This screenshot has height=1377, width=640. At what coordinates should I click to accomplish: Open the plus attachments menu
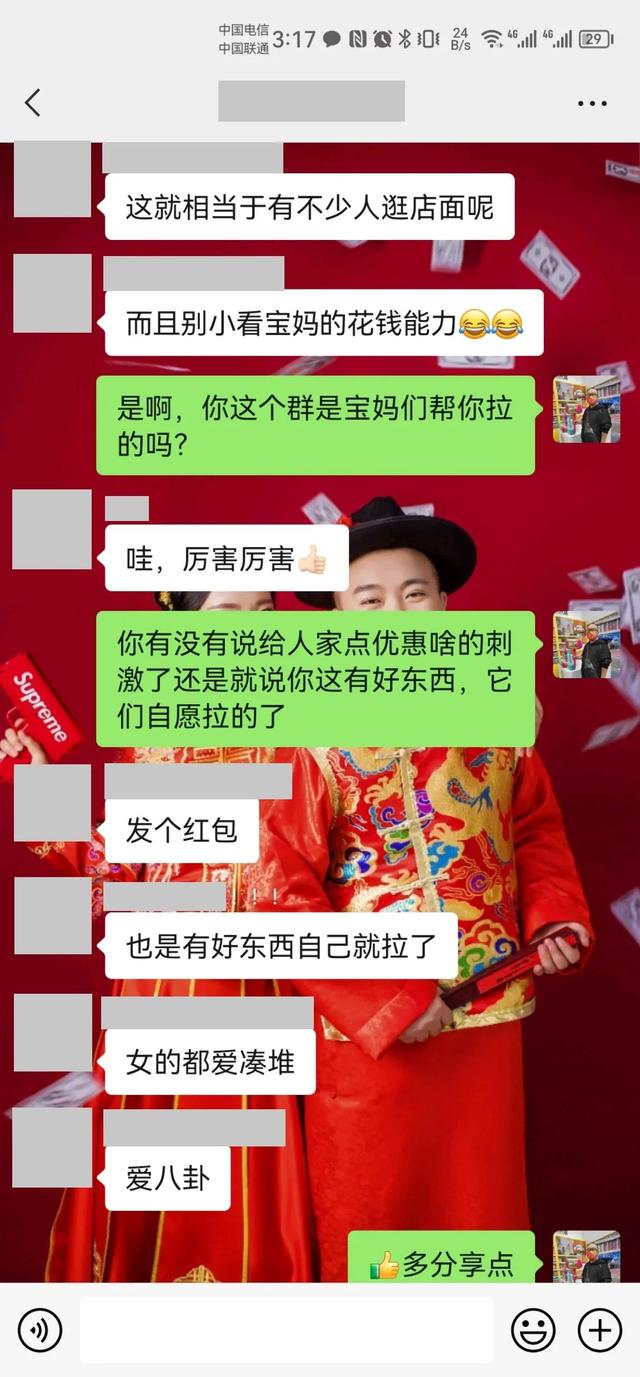point(600,1330)
